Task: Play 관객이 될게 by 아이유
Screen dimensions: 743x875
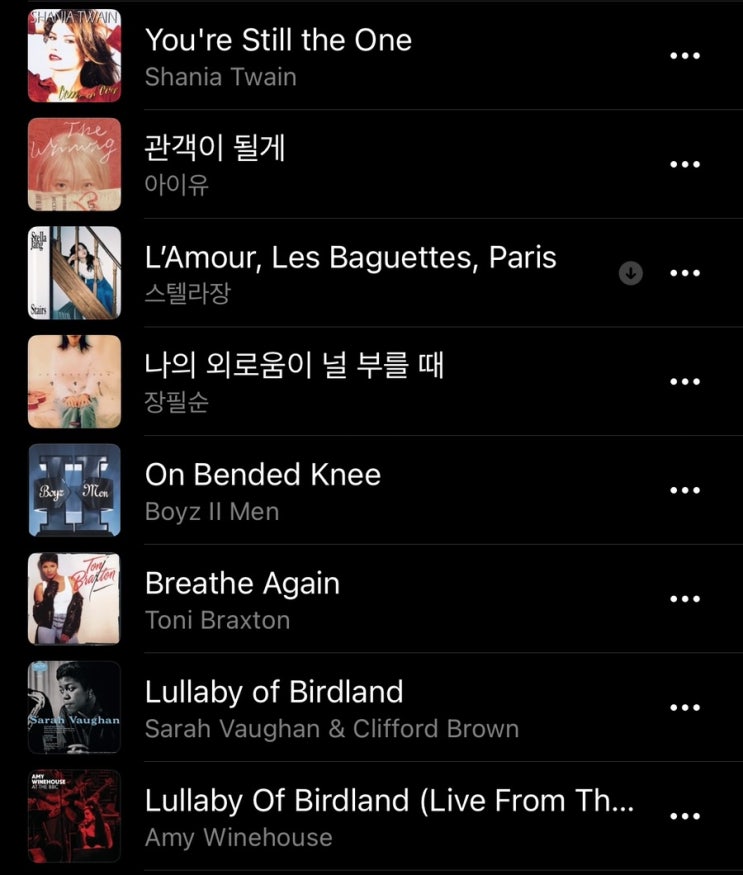Action: coord(216,164)
